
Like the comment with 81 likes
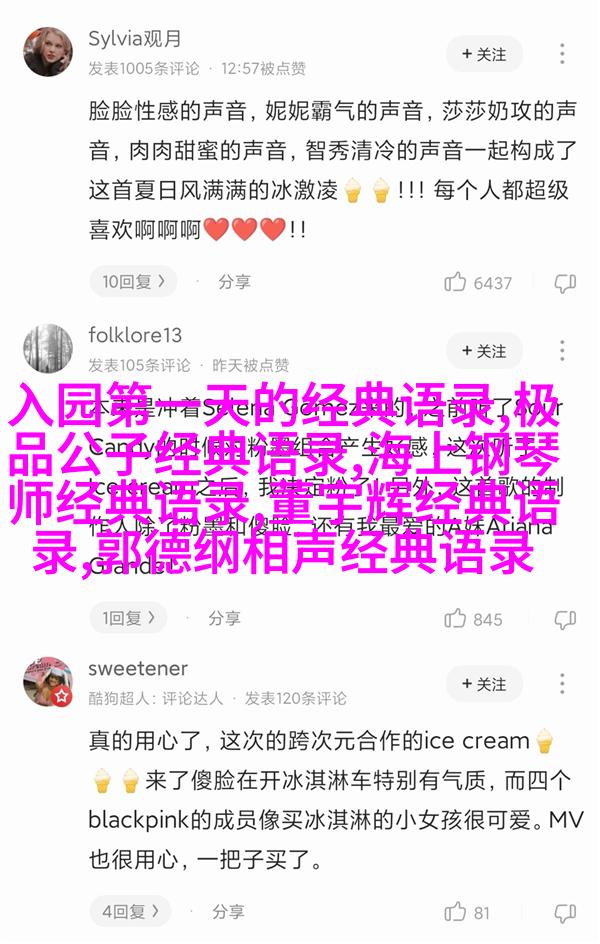(457, 912)
